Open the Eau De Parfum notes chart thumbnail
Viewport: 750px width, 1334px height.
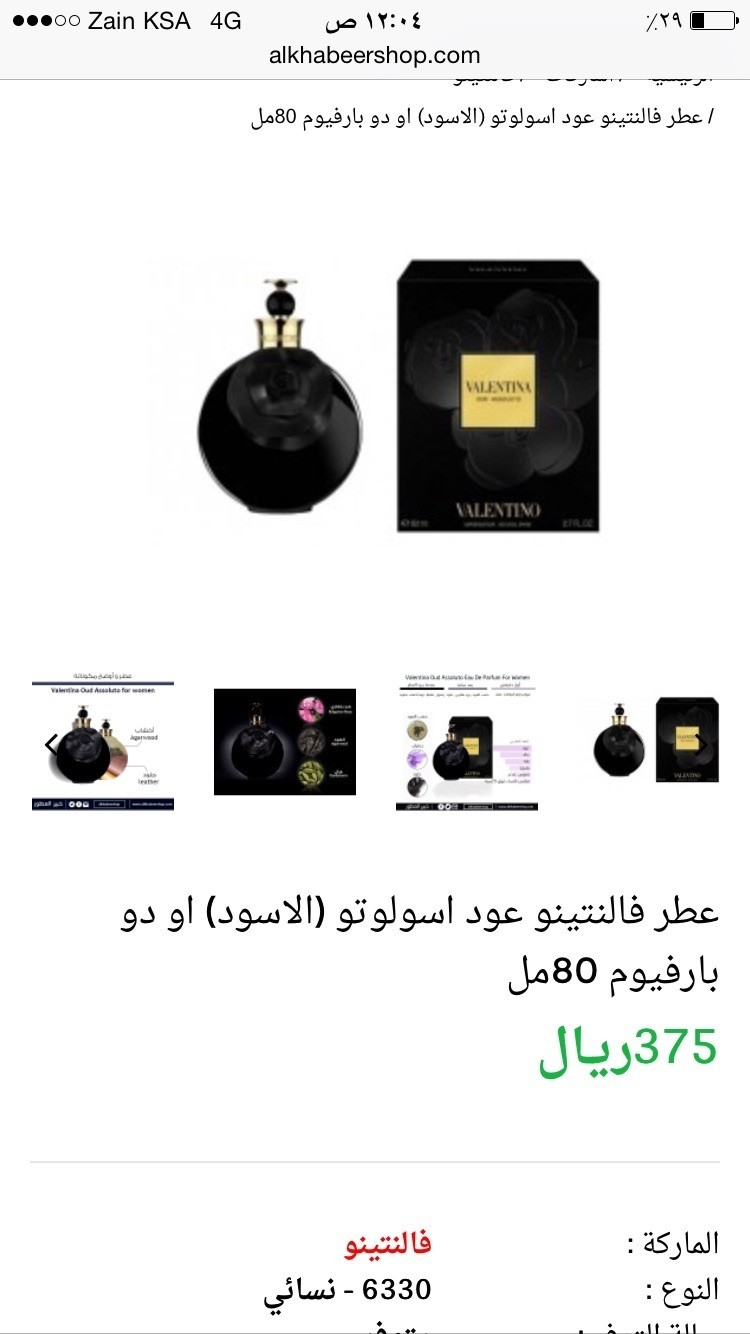(466, 740)
